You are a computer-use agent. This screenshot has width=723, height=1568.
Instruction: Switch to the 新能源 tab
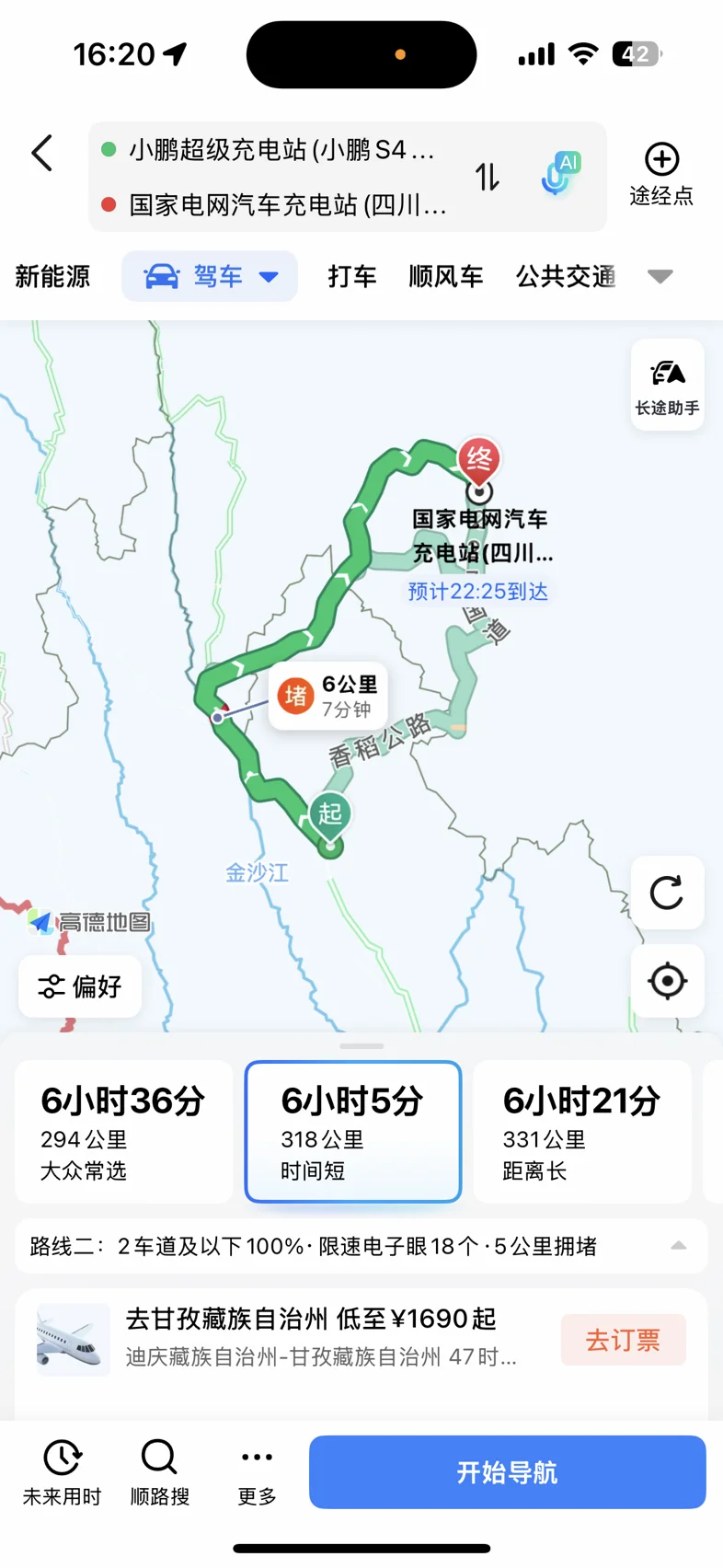pyautogui.click(x=52, y=276)
